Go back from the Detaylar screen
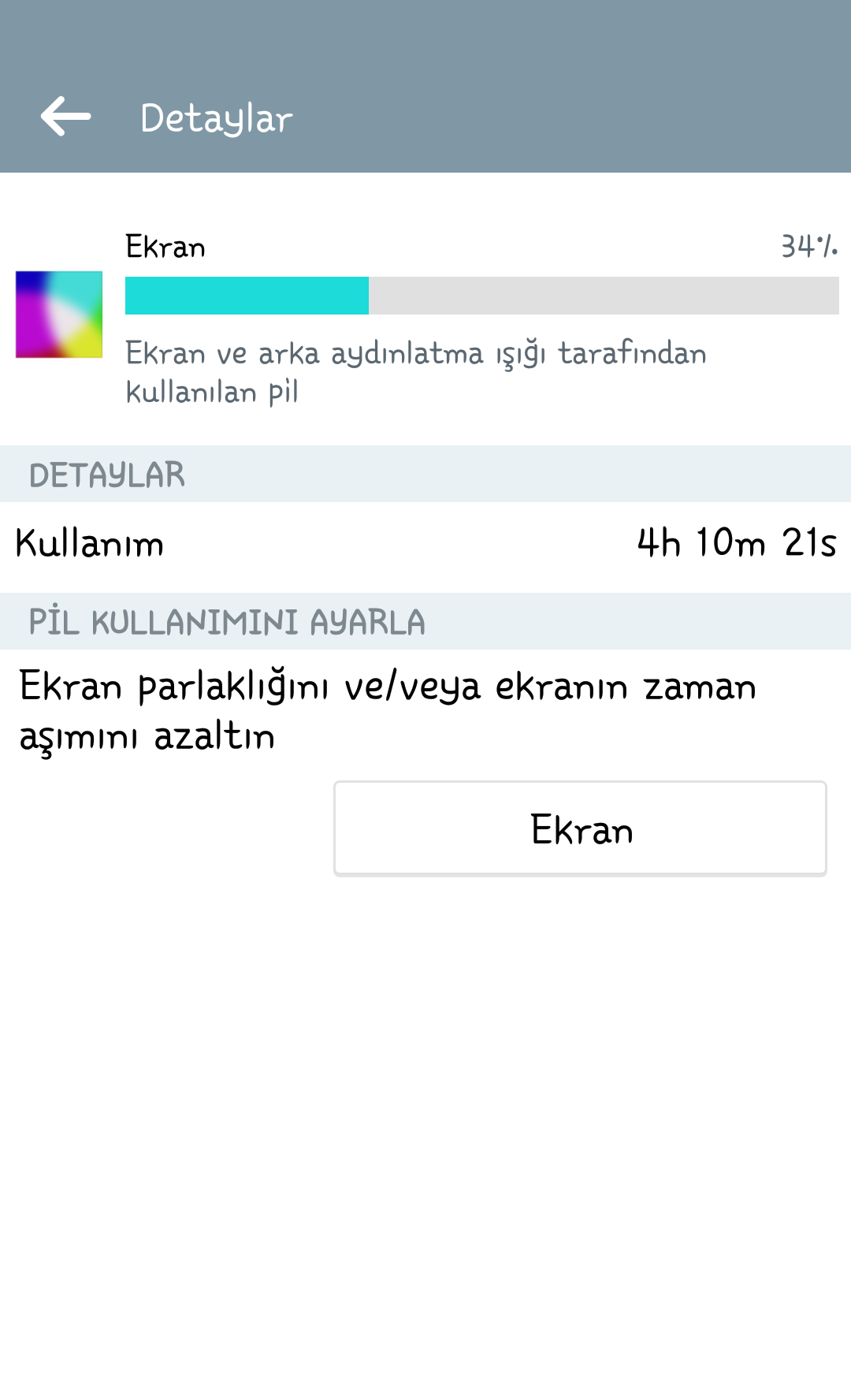 pyautogui.click(x=66, y=117)
